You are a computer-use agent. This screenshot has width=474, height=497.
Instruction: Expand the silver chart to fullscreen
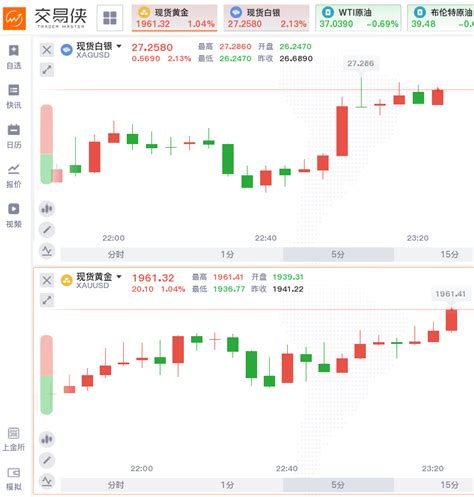[x=47, y=70]
